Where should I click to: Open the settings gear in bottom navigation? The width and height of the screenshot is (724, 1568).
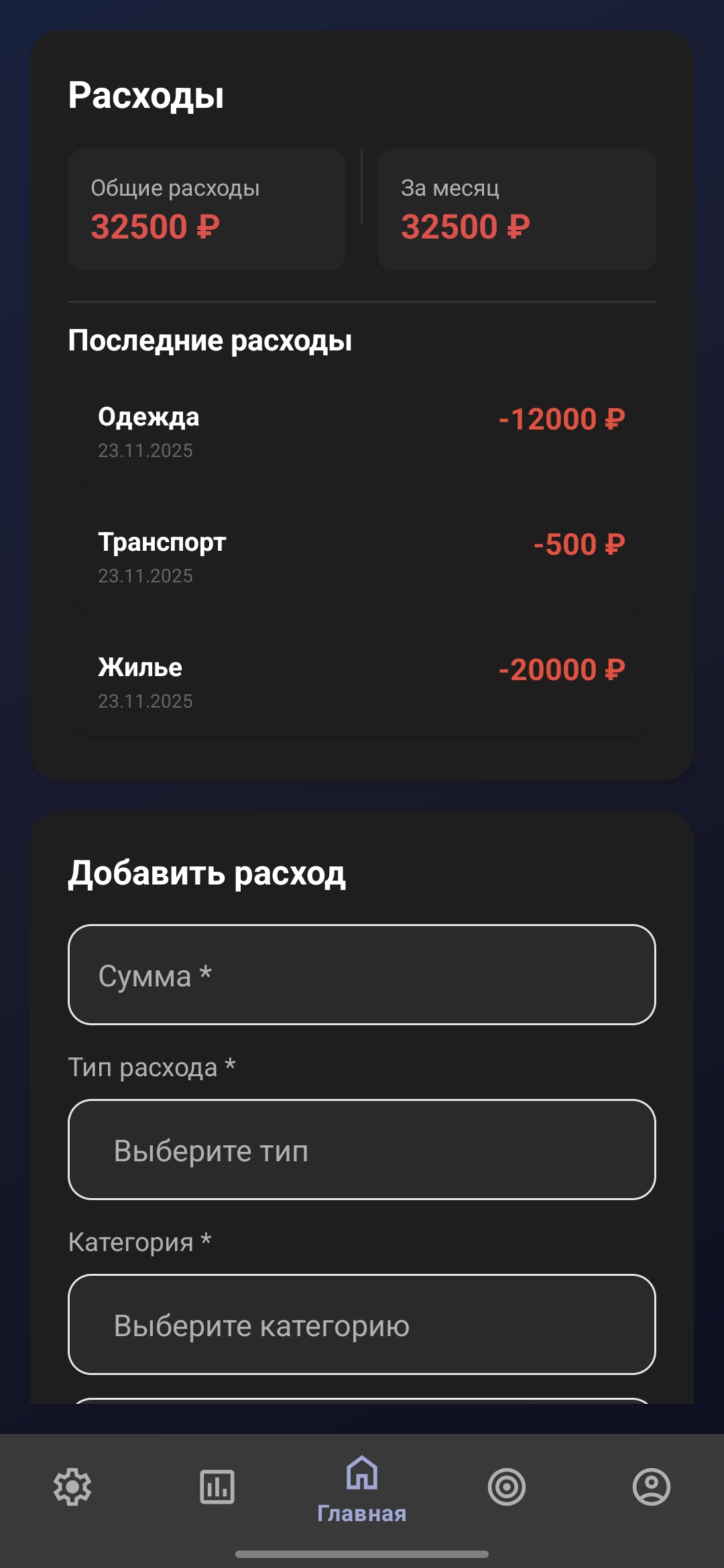point(72,1486)
